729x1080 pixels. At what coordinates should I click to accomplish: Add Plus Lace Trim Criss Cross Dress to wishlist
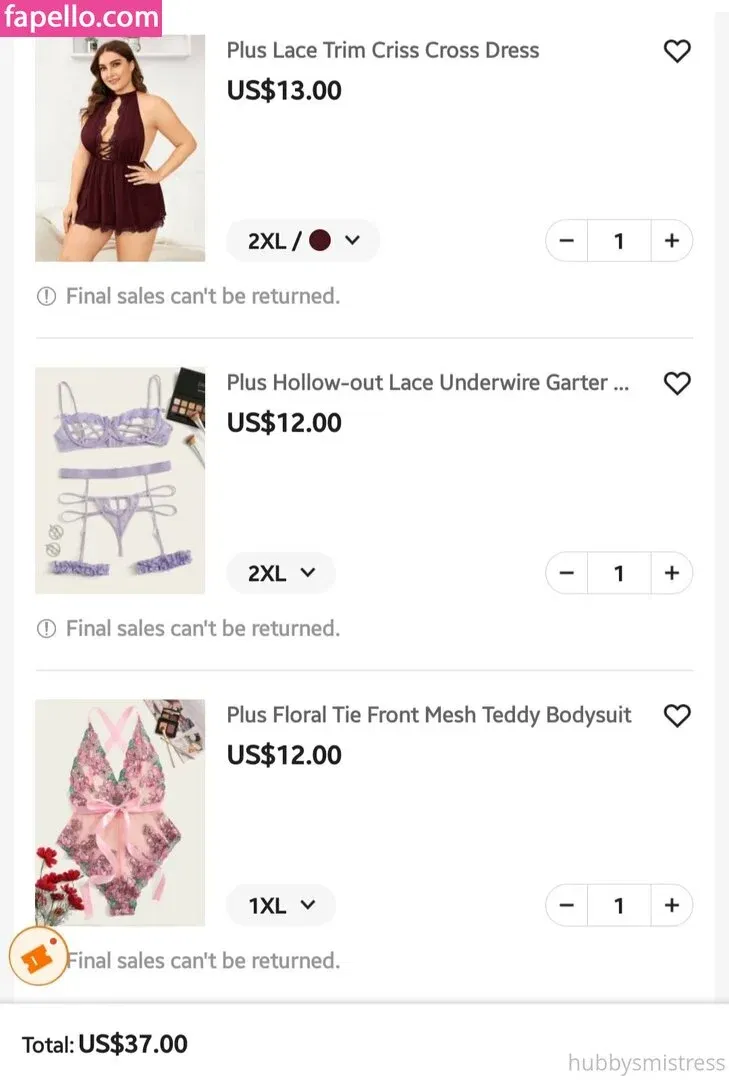[x=677, y=51]
